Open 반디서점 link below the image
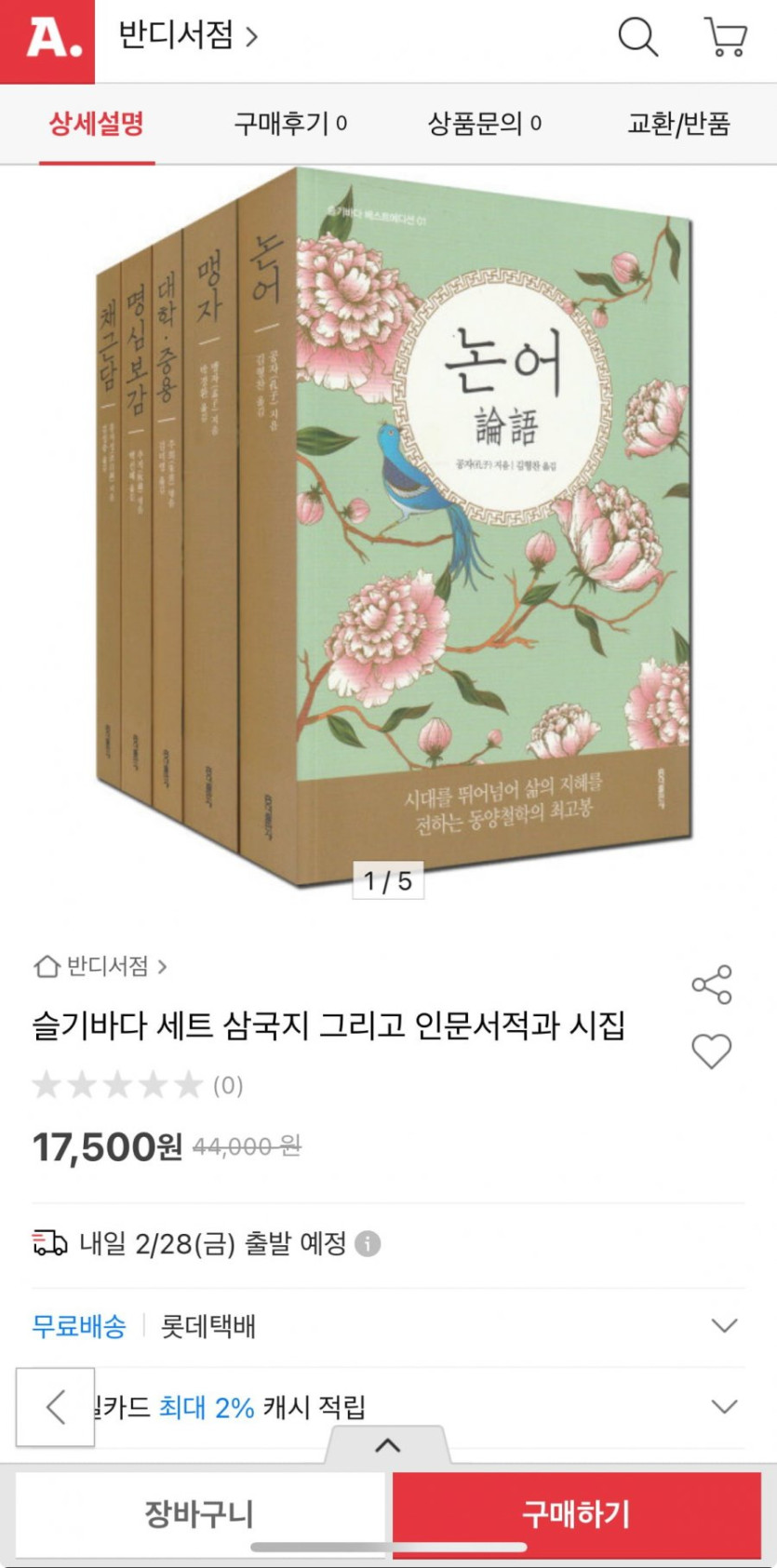777x1568 pixels. point(100,966)
